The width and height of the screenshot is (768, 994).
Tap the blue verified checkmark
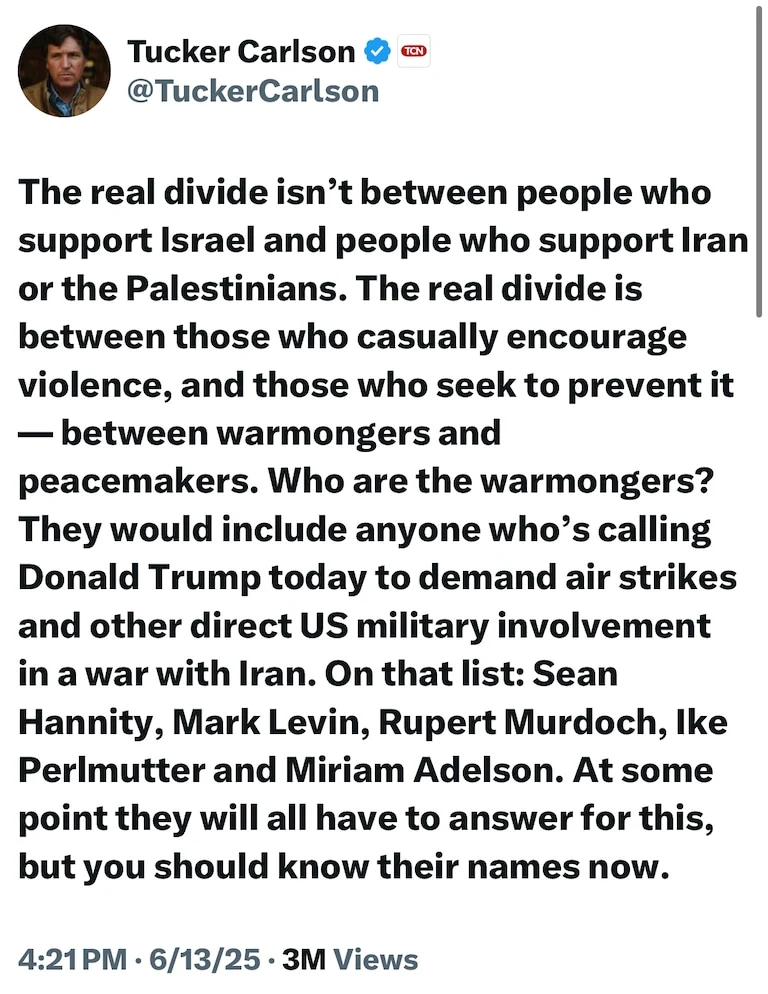(x=377, y=51)
